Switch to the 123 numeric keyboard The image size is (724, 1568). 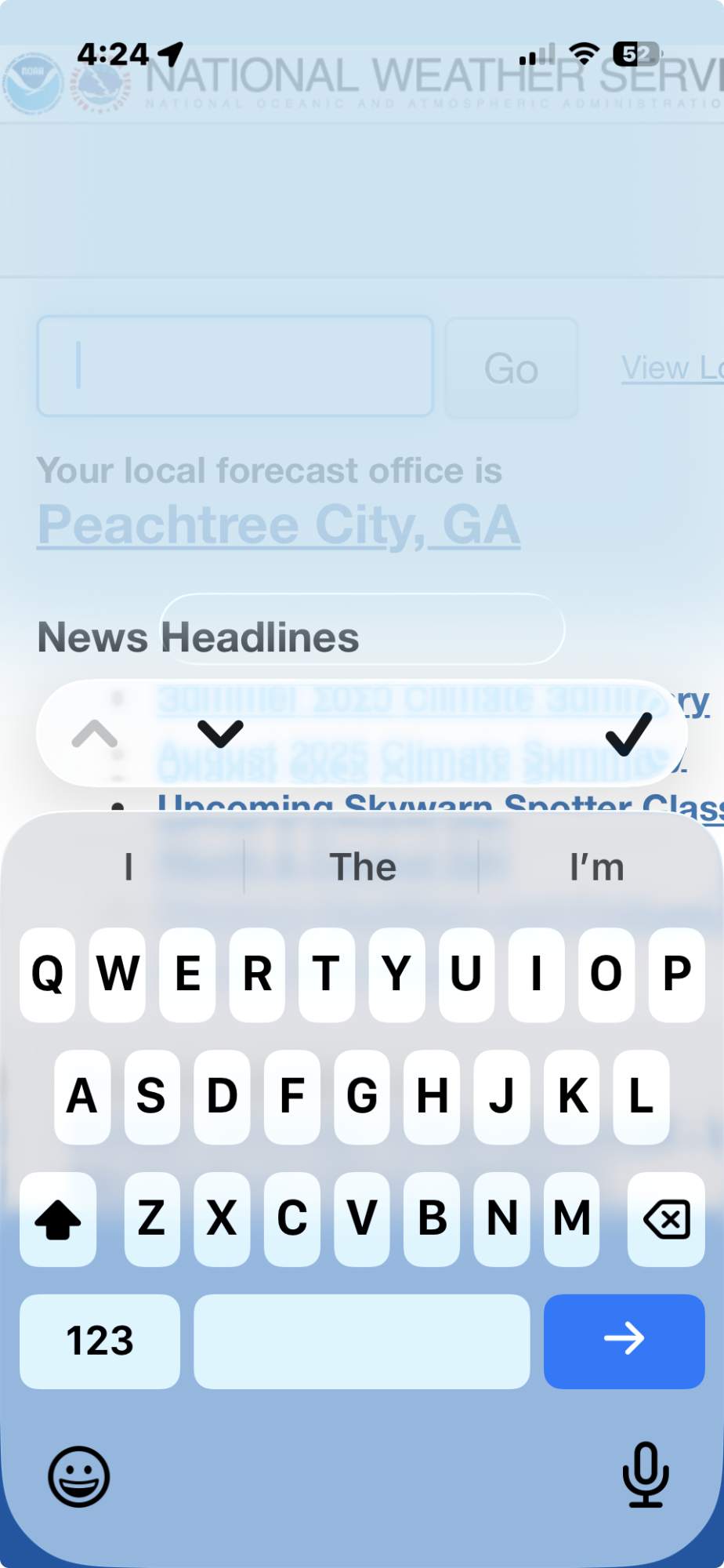click(x=100, y=1341)
